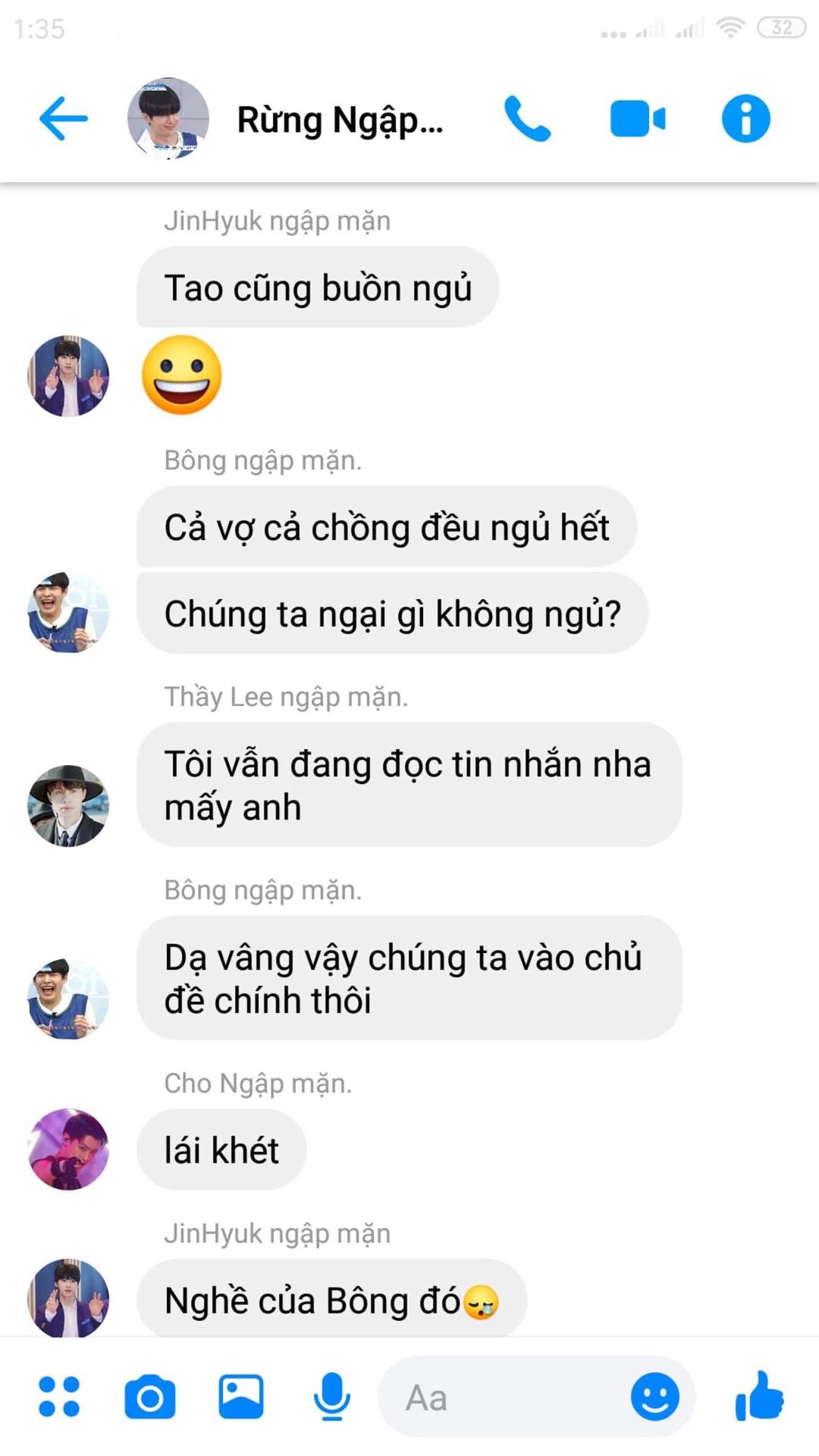Send a thumbs-up like
Image resolution: width=819 pixels, height=1456 pixels.
(x=759, y=1395)
